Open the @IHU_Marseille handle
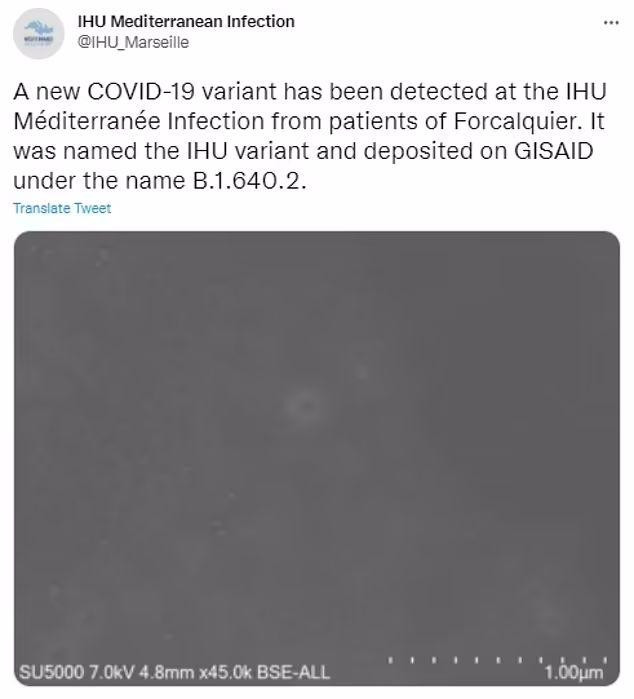 click(132, 43)
